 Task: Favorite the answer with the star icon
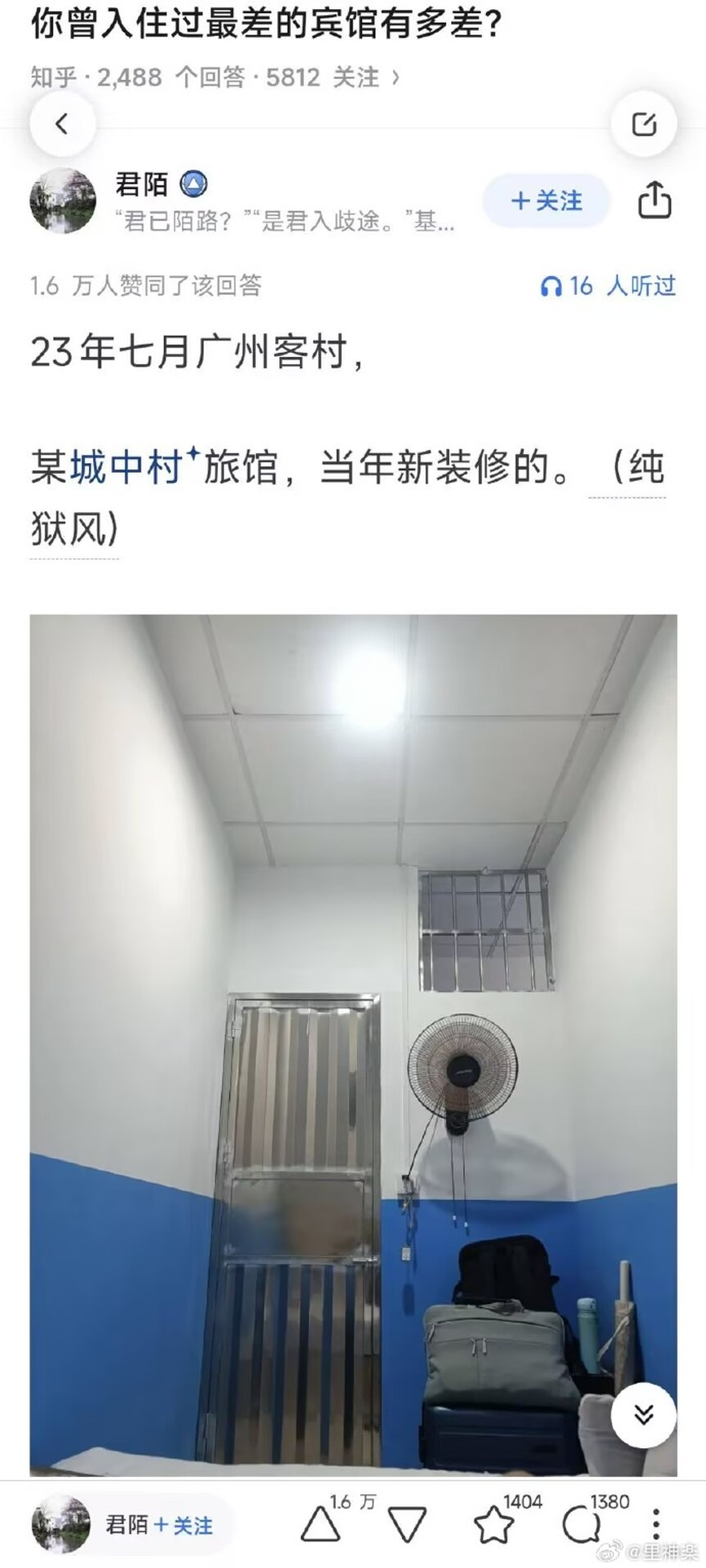494,1525
